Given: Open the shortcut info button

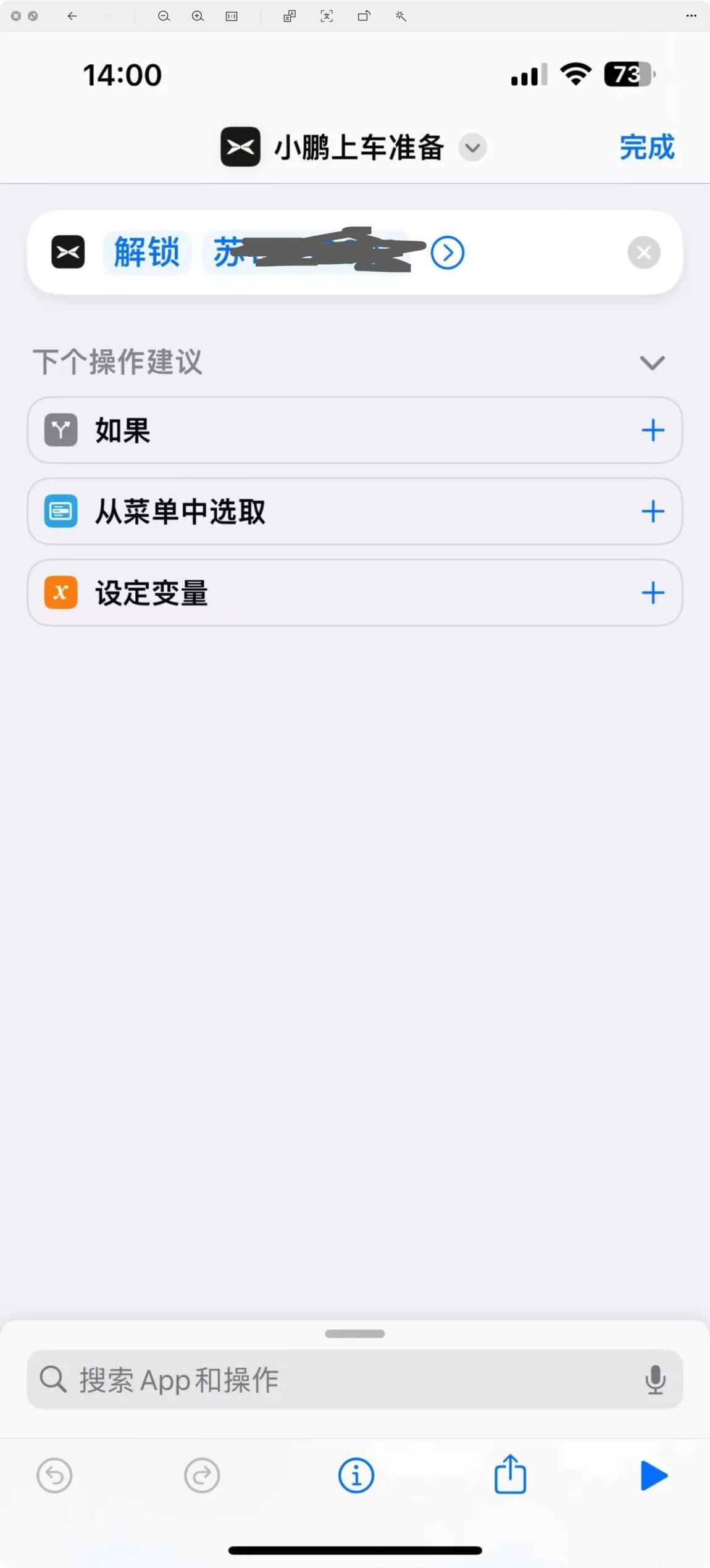Looking at the screenshot, I should [356, 1475].
